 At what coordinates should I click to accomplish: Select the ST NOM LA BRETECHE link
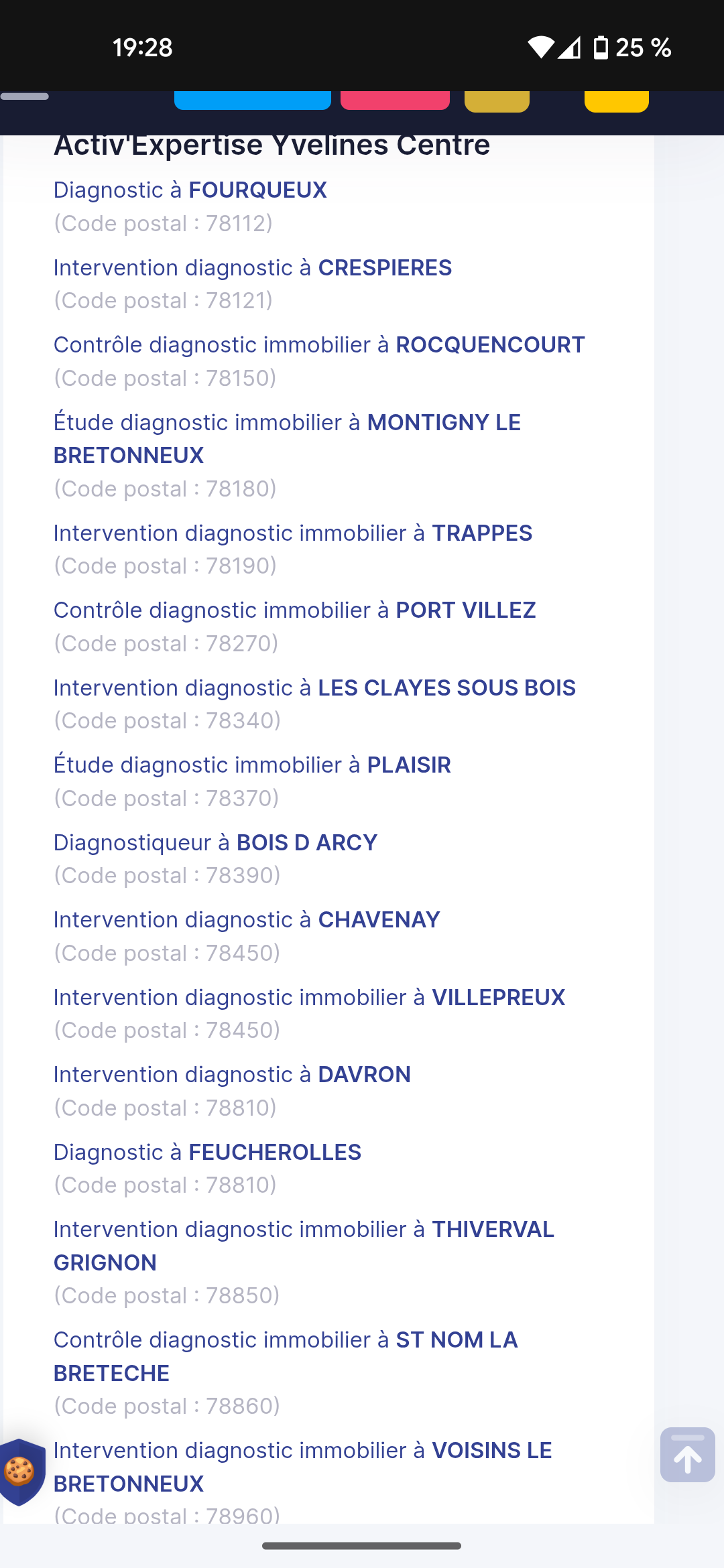(x=286, y=1357)
